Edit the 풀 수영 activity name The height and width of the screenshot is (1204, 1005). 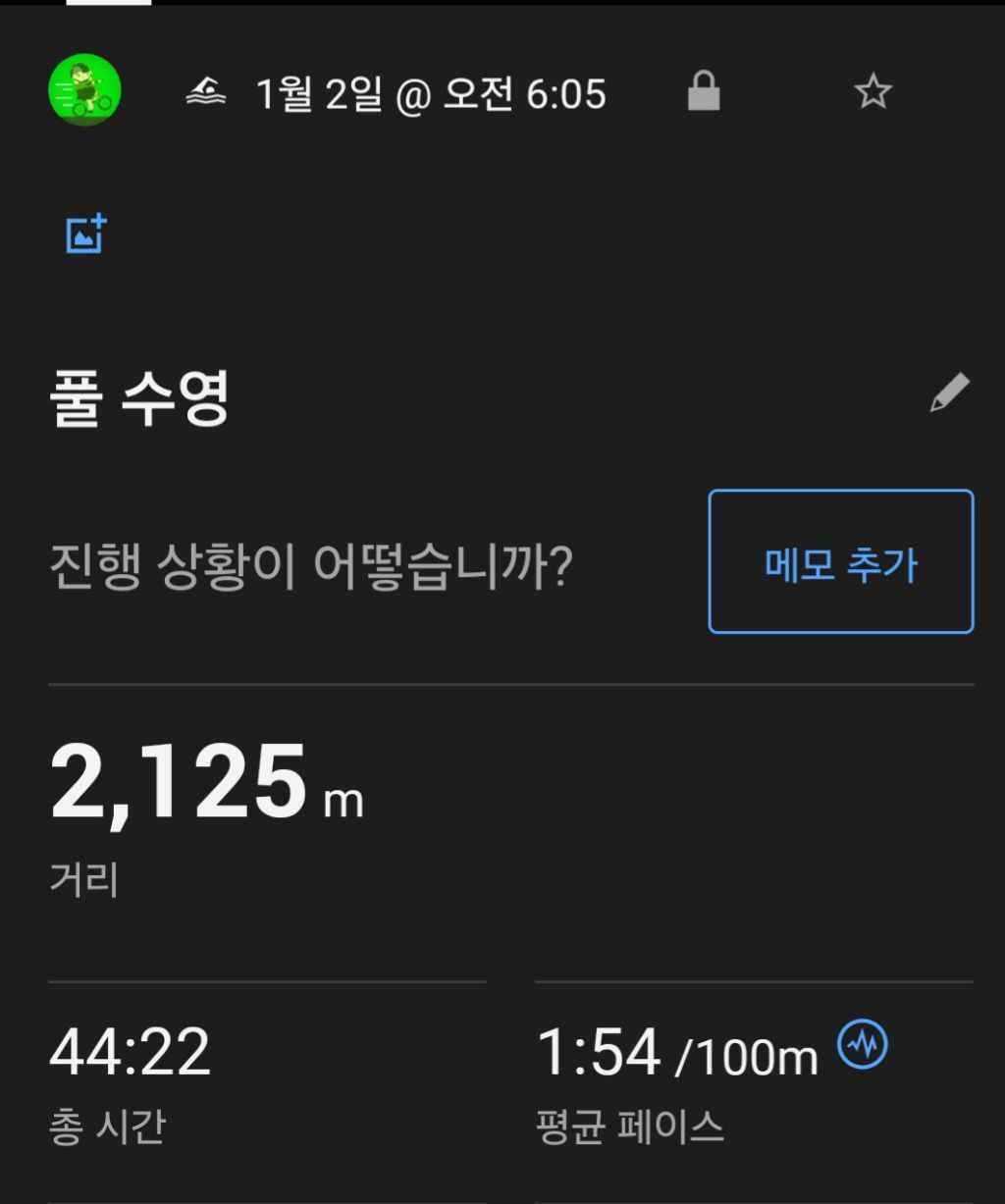point(949,393)
